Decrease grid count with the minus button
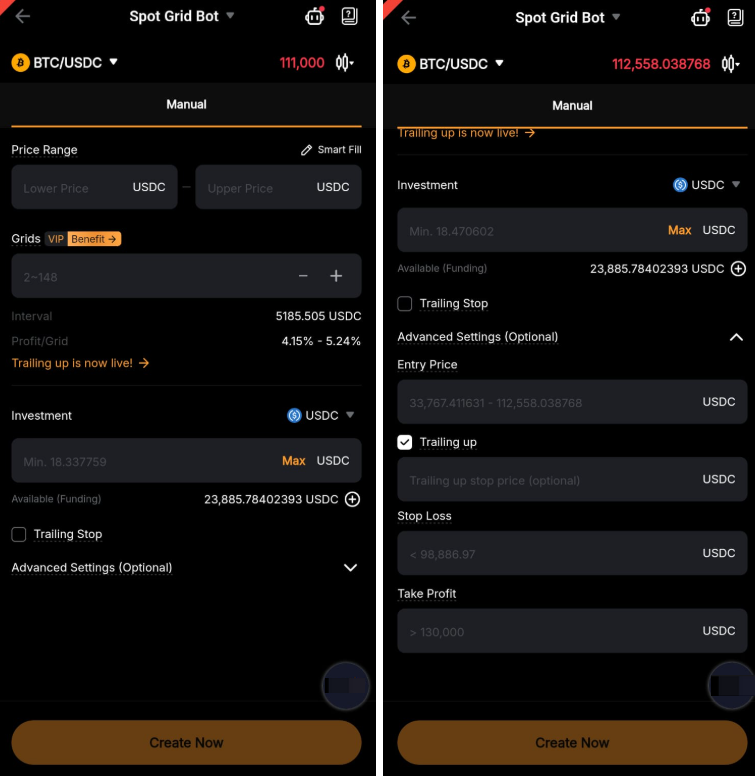 coord(303,276)
